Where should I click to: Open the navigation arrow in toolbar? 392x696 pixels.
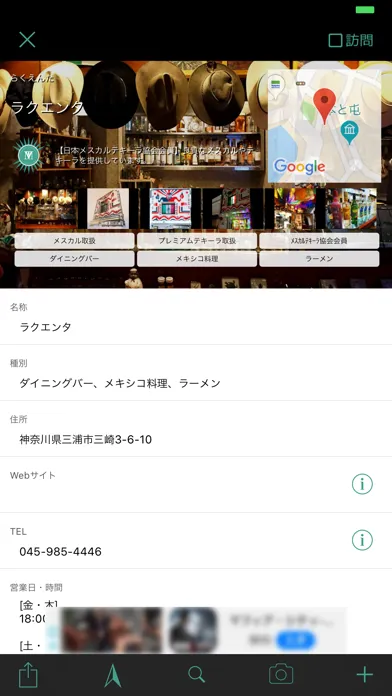click(x=113, y=675)
